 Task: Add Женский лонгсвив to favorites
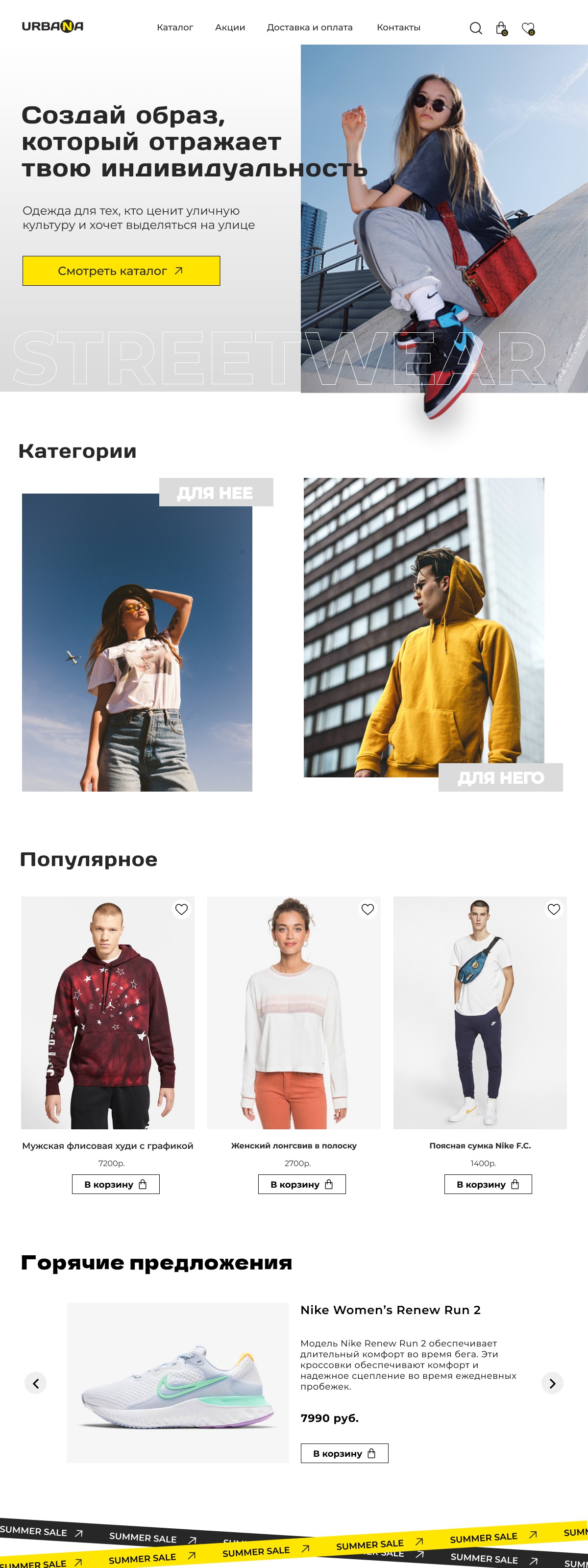click(367, 909)
